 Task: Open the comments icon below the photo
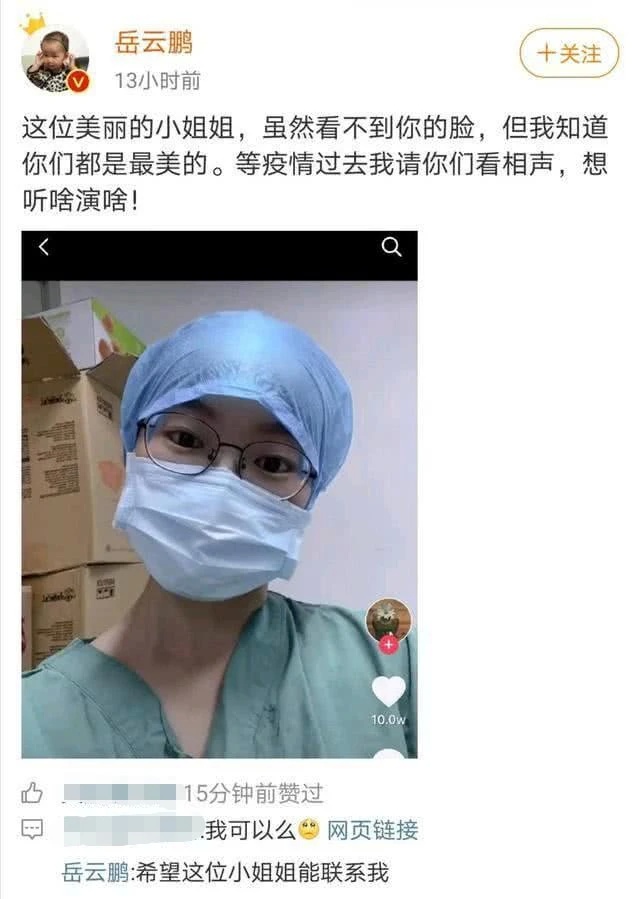click(33, 829)
